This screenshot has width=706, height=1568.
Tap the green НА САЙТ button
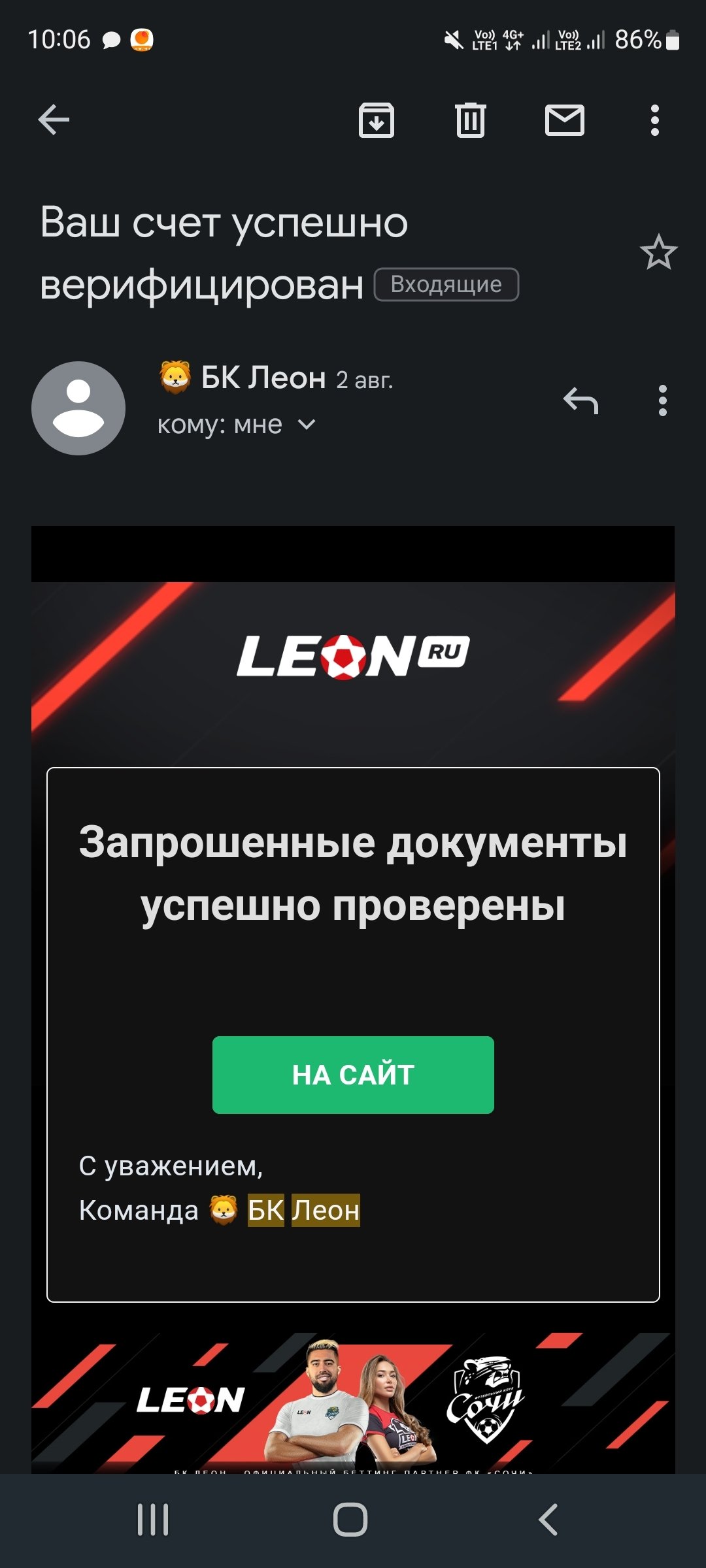click(353, 1075)
